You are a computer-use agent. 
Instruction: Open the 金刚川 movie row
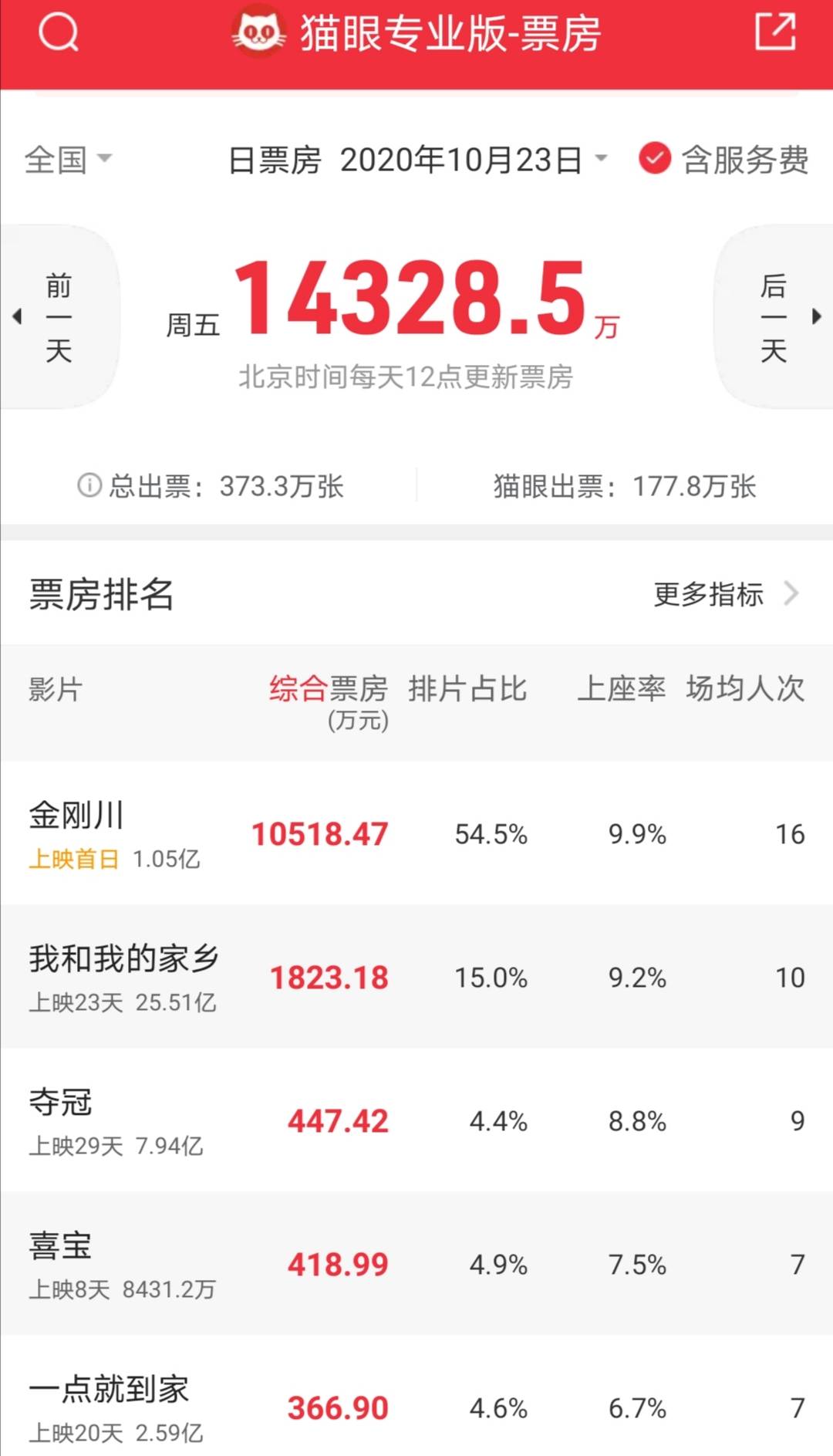coord(416,833)
